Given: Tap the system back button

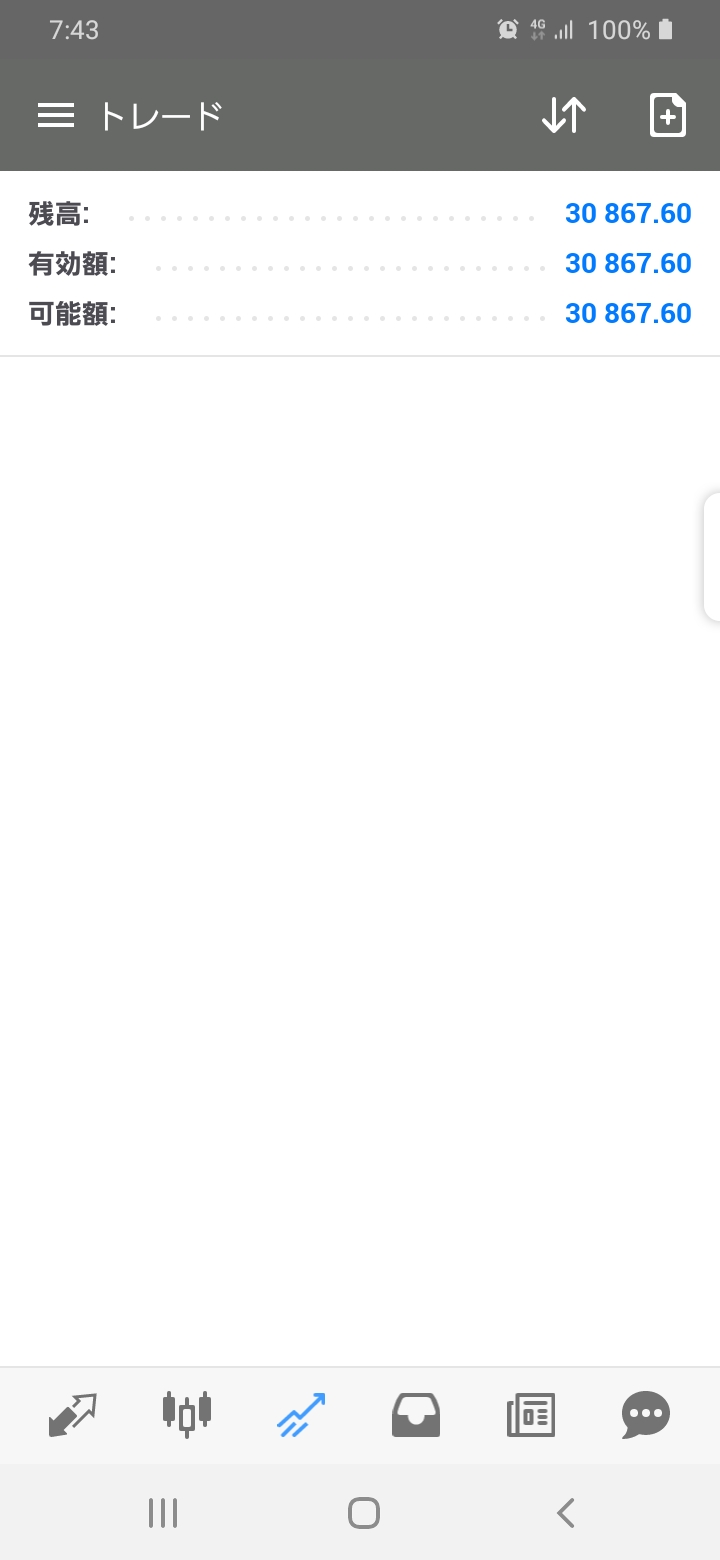Looking at the screenshot, I should pyautogui.click(x=566, y=1513).
